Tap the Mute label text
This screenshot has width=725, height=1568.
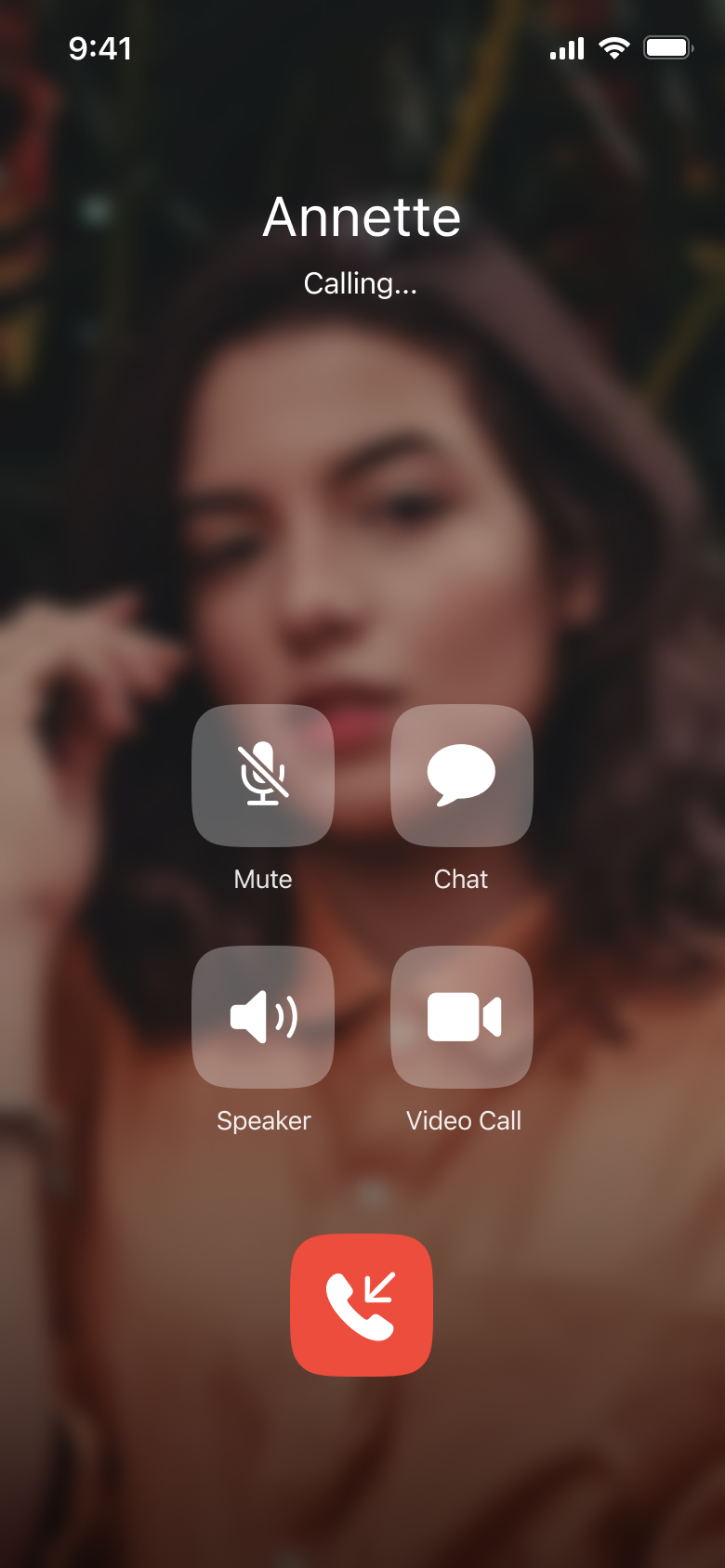pos(263,879)
